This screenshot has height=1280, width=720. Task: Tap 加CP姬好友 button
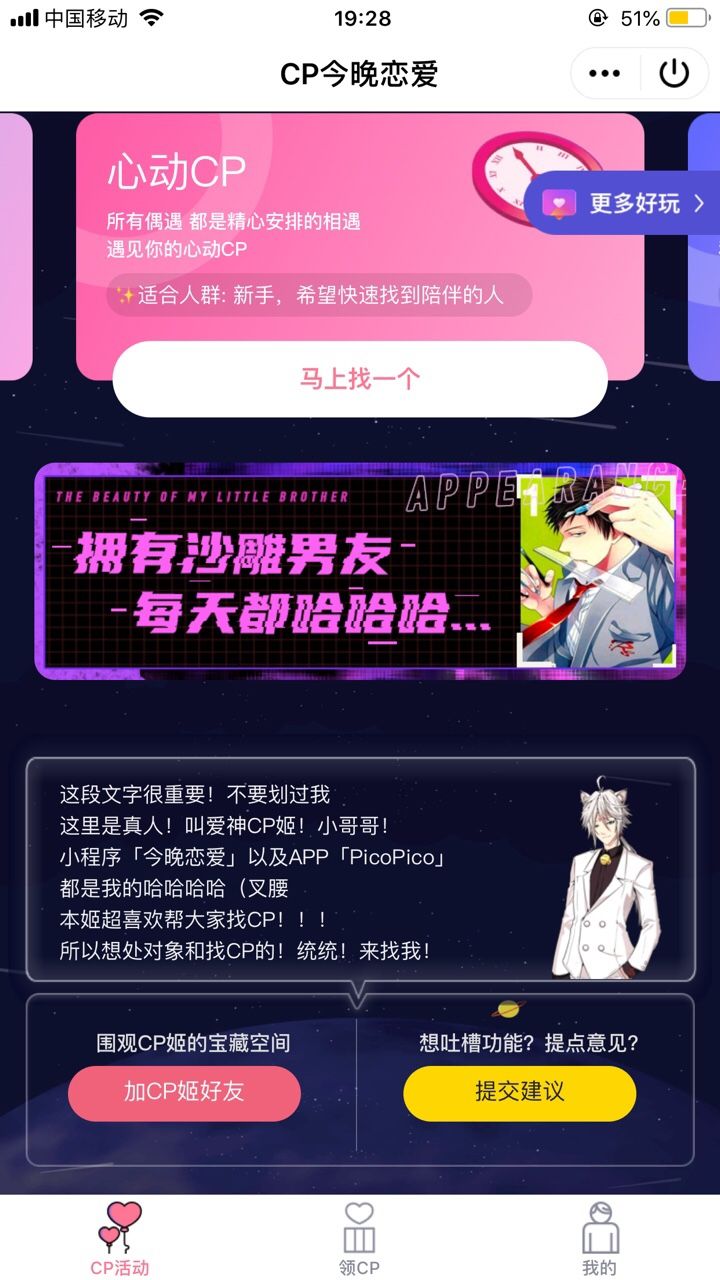click(x=184, y=1092)
